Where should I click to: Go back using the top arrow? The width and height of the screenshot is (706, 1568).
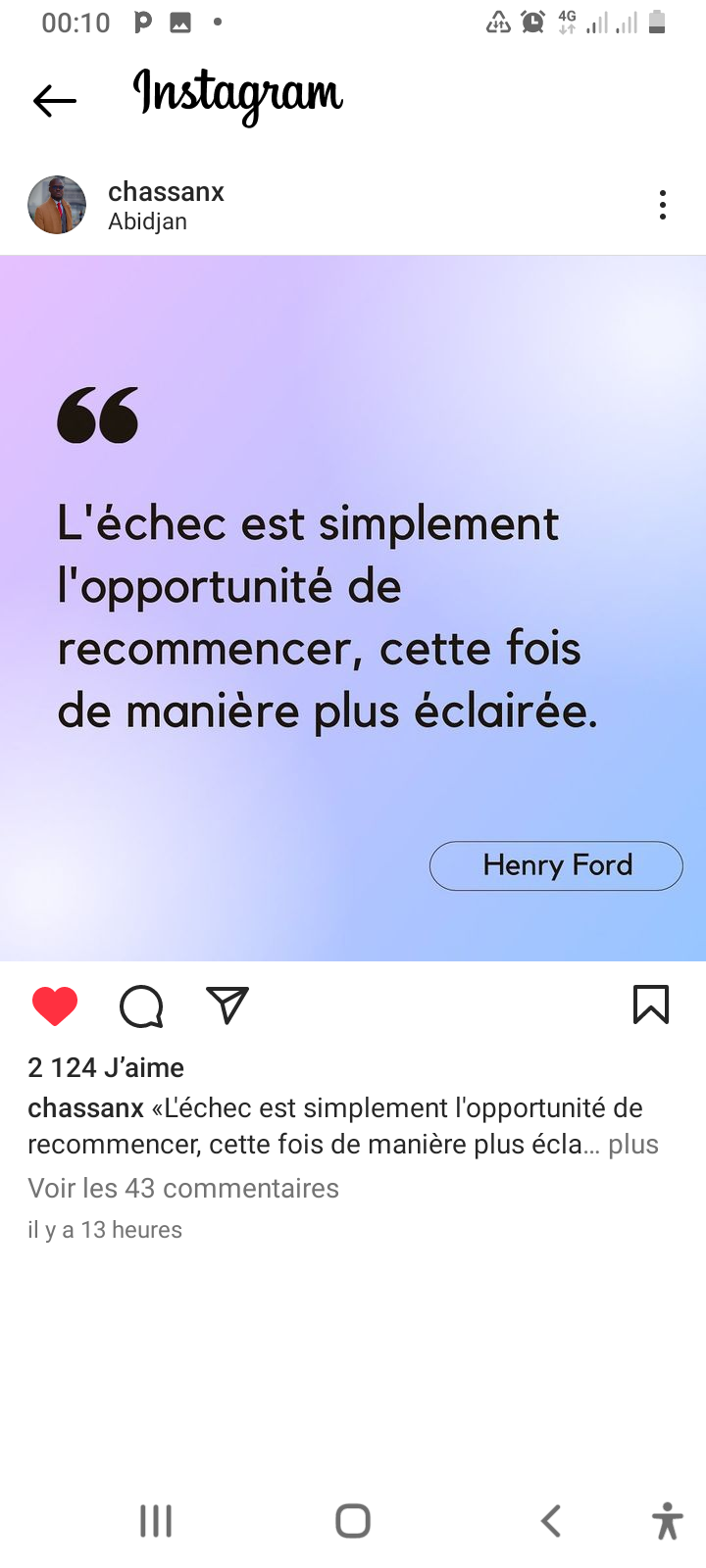tap(54, 100)
